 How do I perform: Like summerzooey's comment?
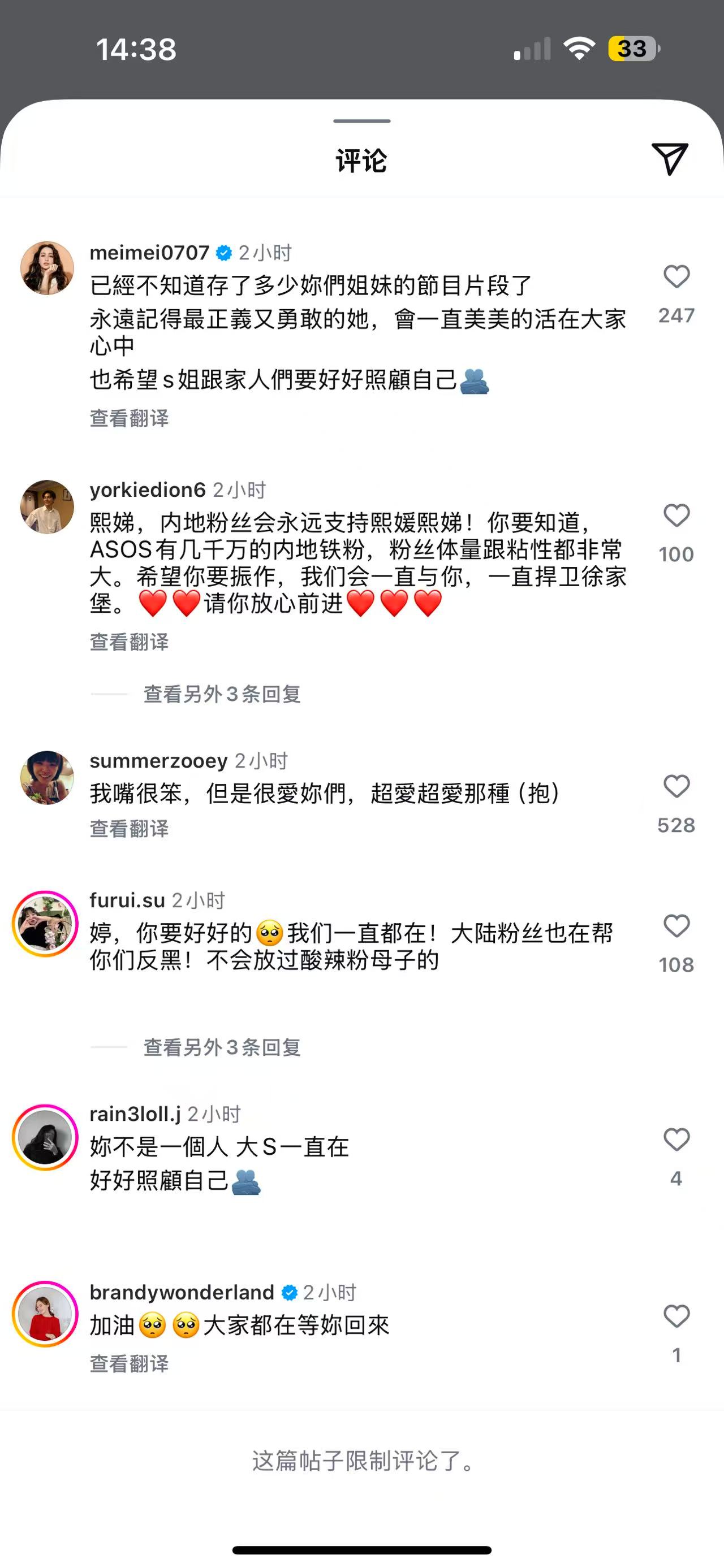coord(676,786)
